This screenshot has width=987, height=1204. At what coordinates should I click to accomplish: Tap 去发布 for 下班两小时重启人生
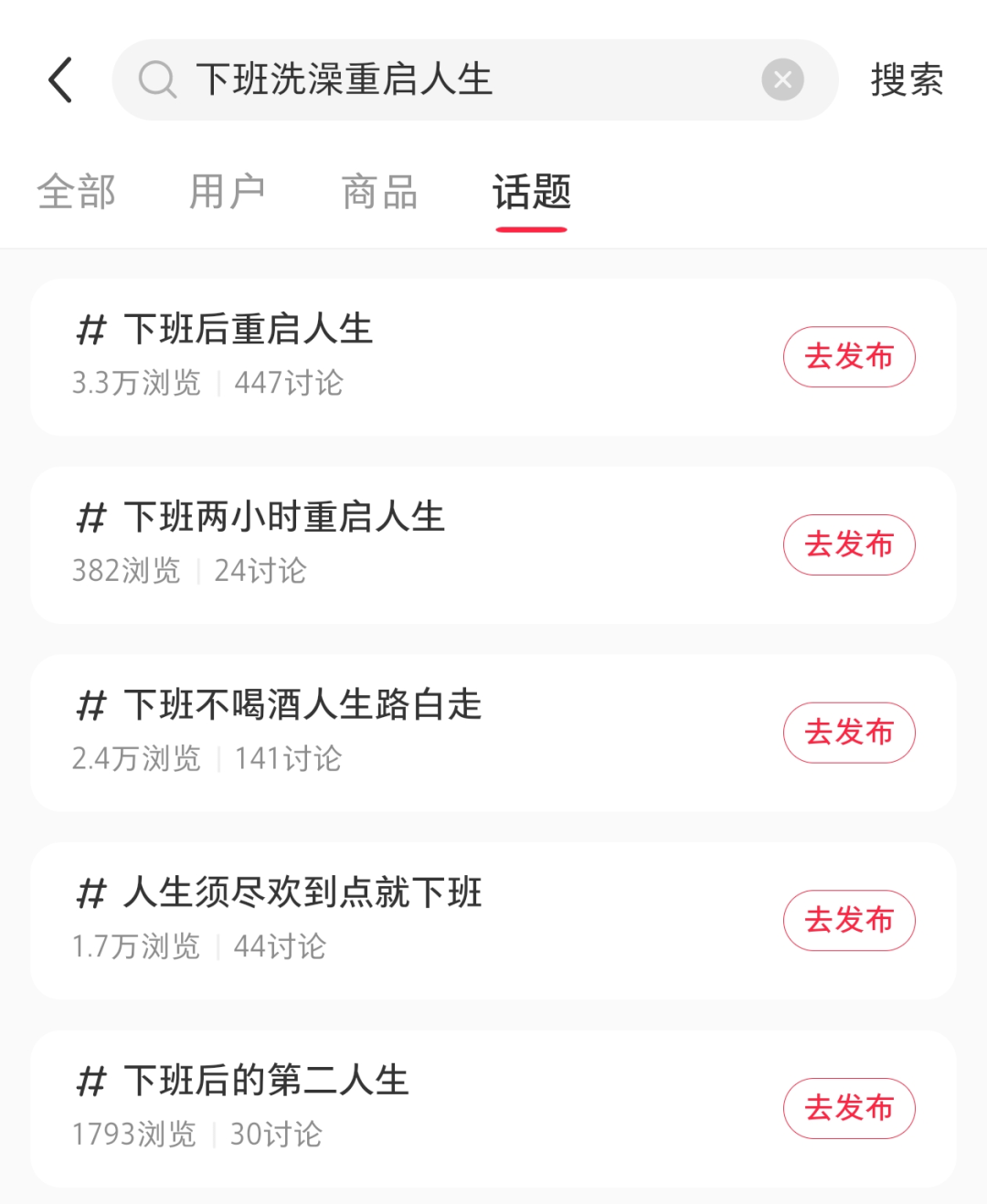click(x=849, y=545)
